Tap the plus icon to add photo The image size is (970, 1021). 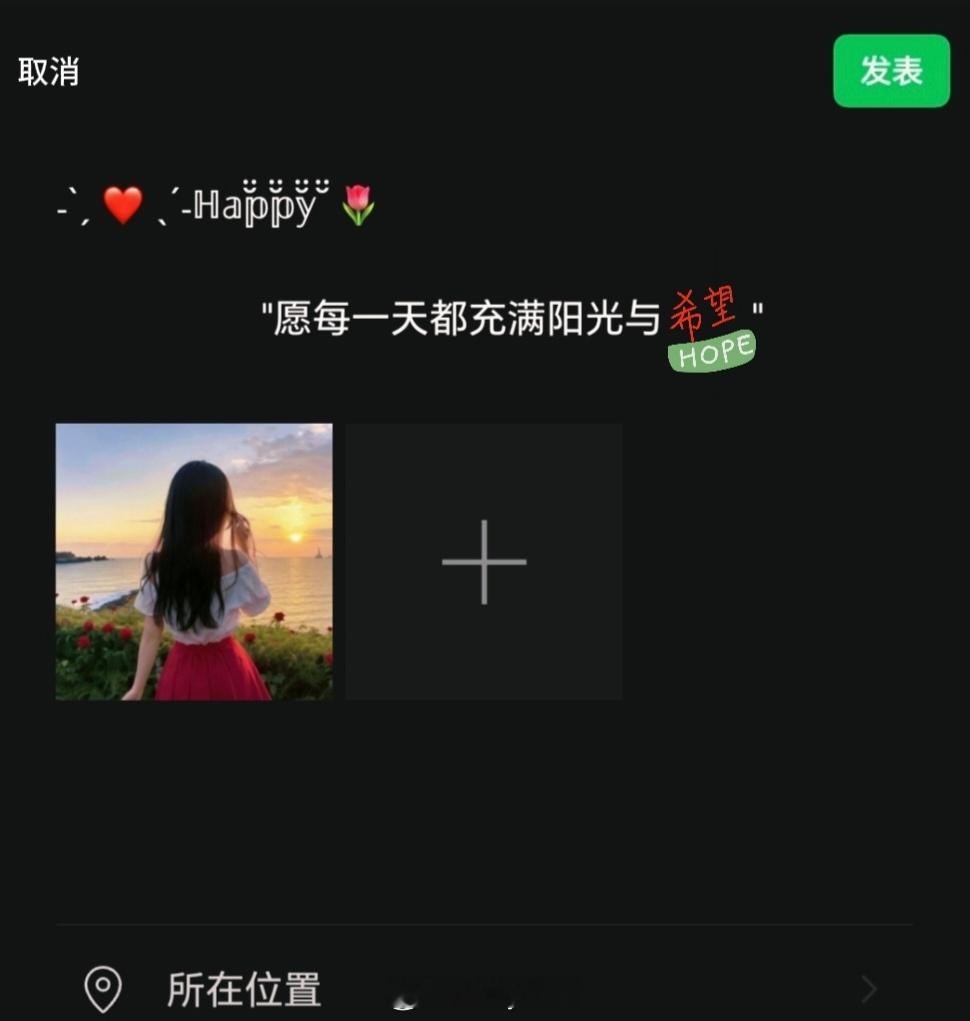(x=483, y=562)
